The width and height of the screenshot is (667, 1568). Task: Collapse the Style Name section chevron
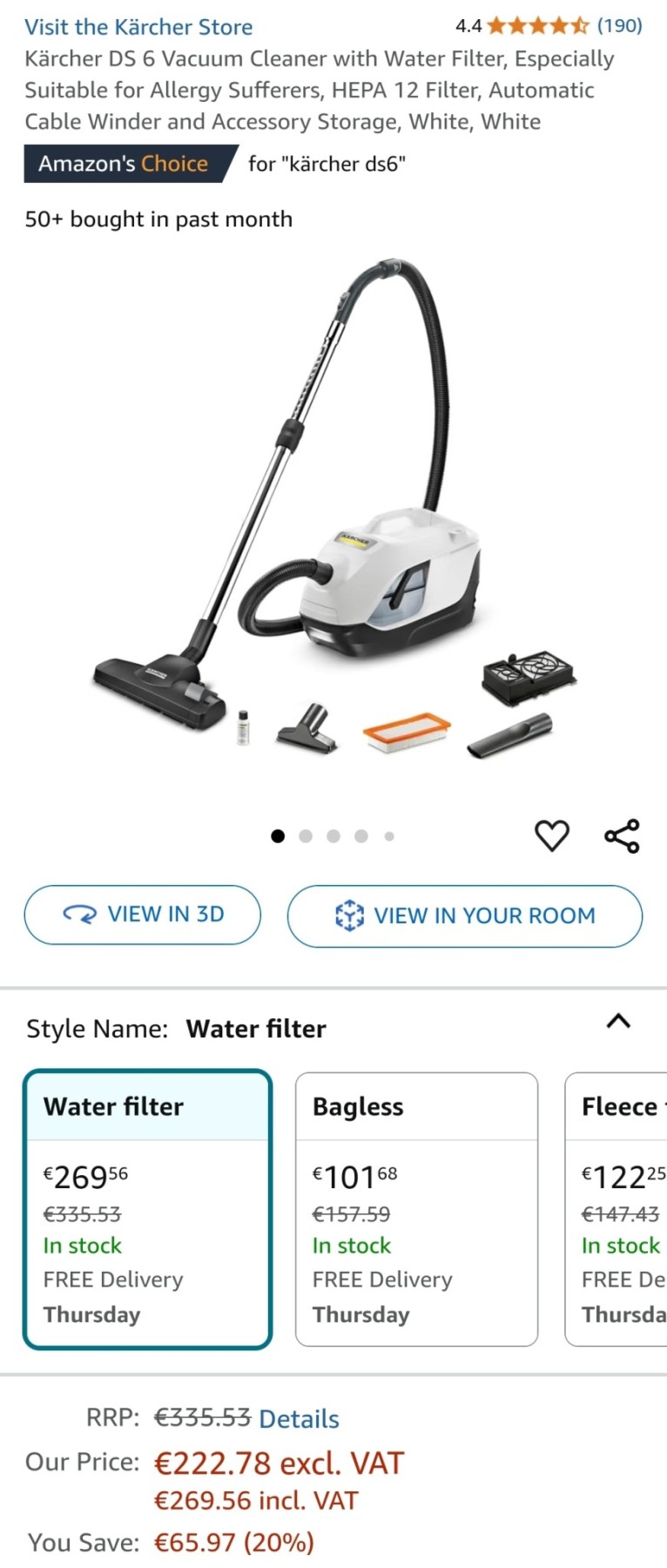click(618, 1021)
